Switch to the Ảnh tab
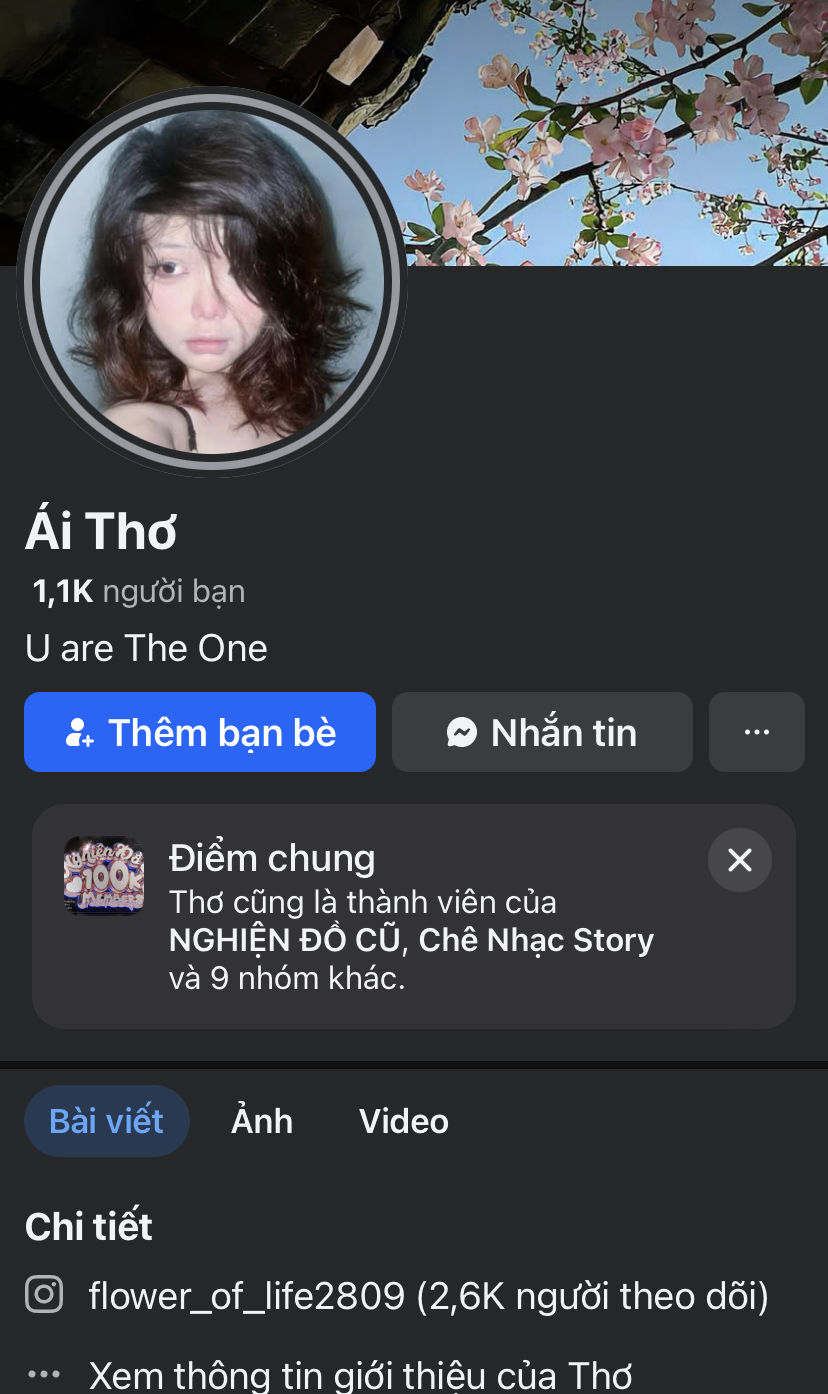 [x=262, y=1121]
